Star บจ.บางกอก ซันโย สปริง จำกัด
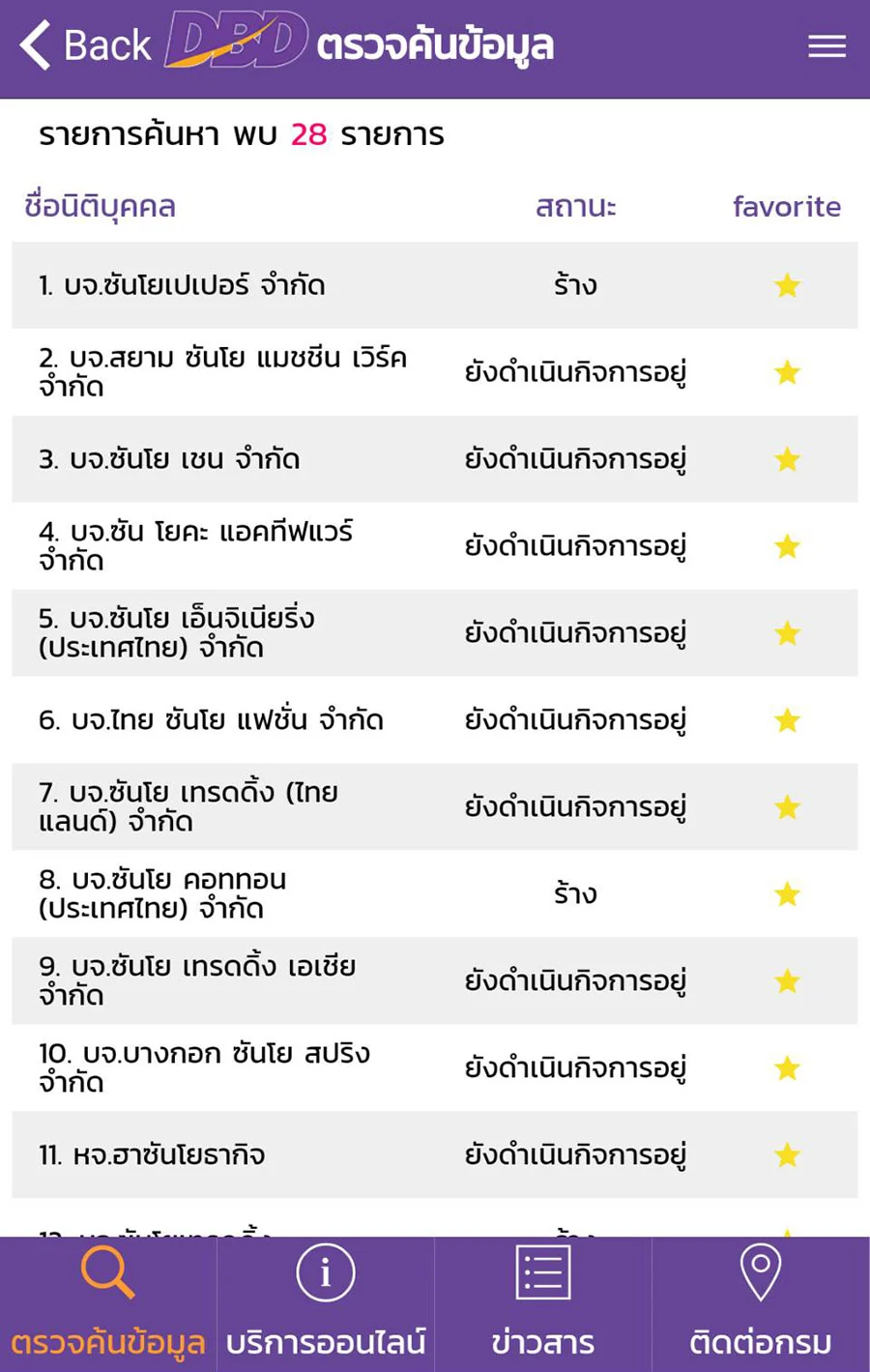 (787, 1068)
